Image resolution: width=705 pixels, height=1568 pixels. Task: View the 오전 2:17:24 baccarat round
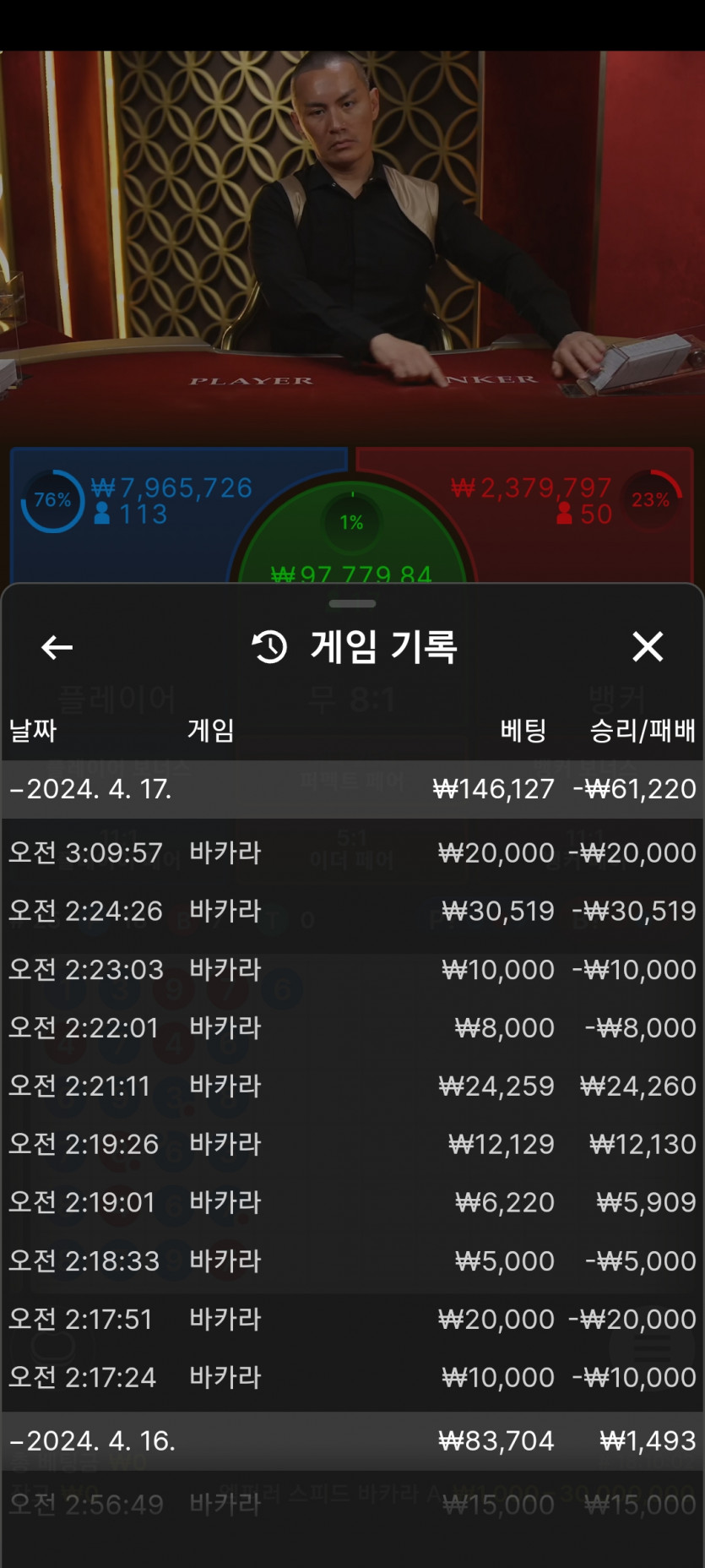pyautogui.click(x=352, y=1377)
